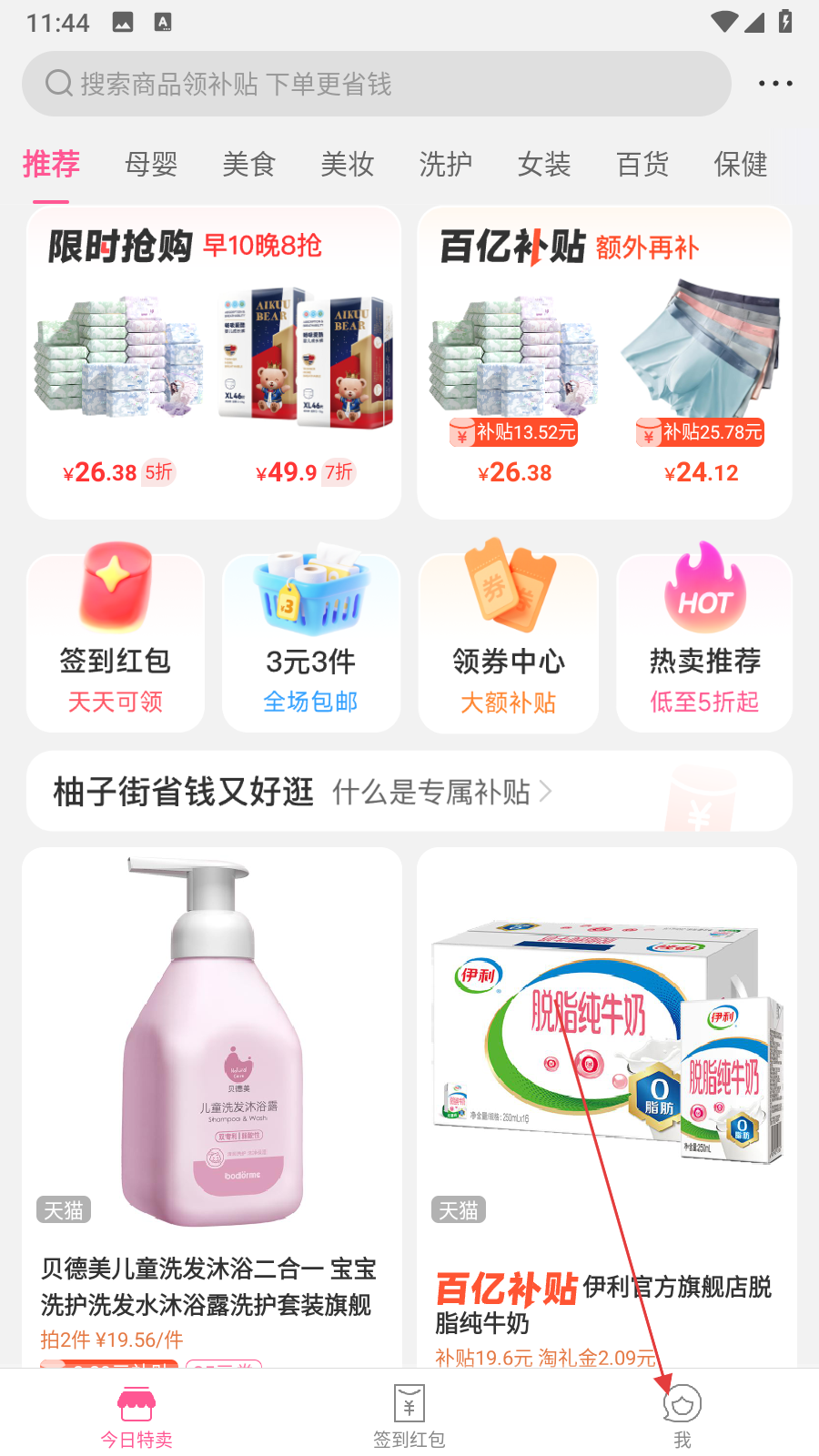This screenshot has height=1456, width=819.
Task: Open the 百亿补贴 subsidy card
Action: [604, 362]
